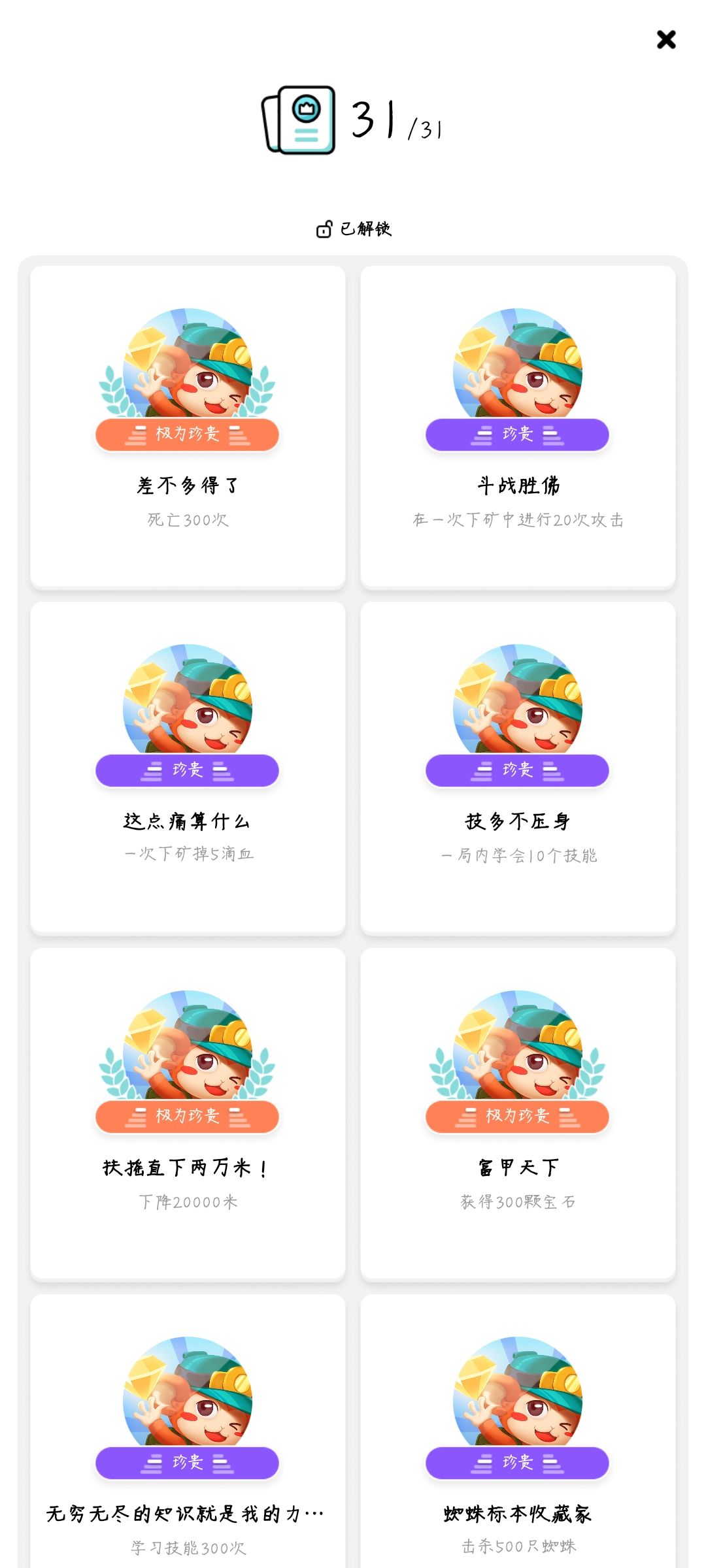
Task: Click the purple 珍贵 badge on 这点痛算什么
Action: click(186, 772)
